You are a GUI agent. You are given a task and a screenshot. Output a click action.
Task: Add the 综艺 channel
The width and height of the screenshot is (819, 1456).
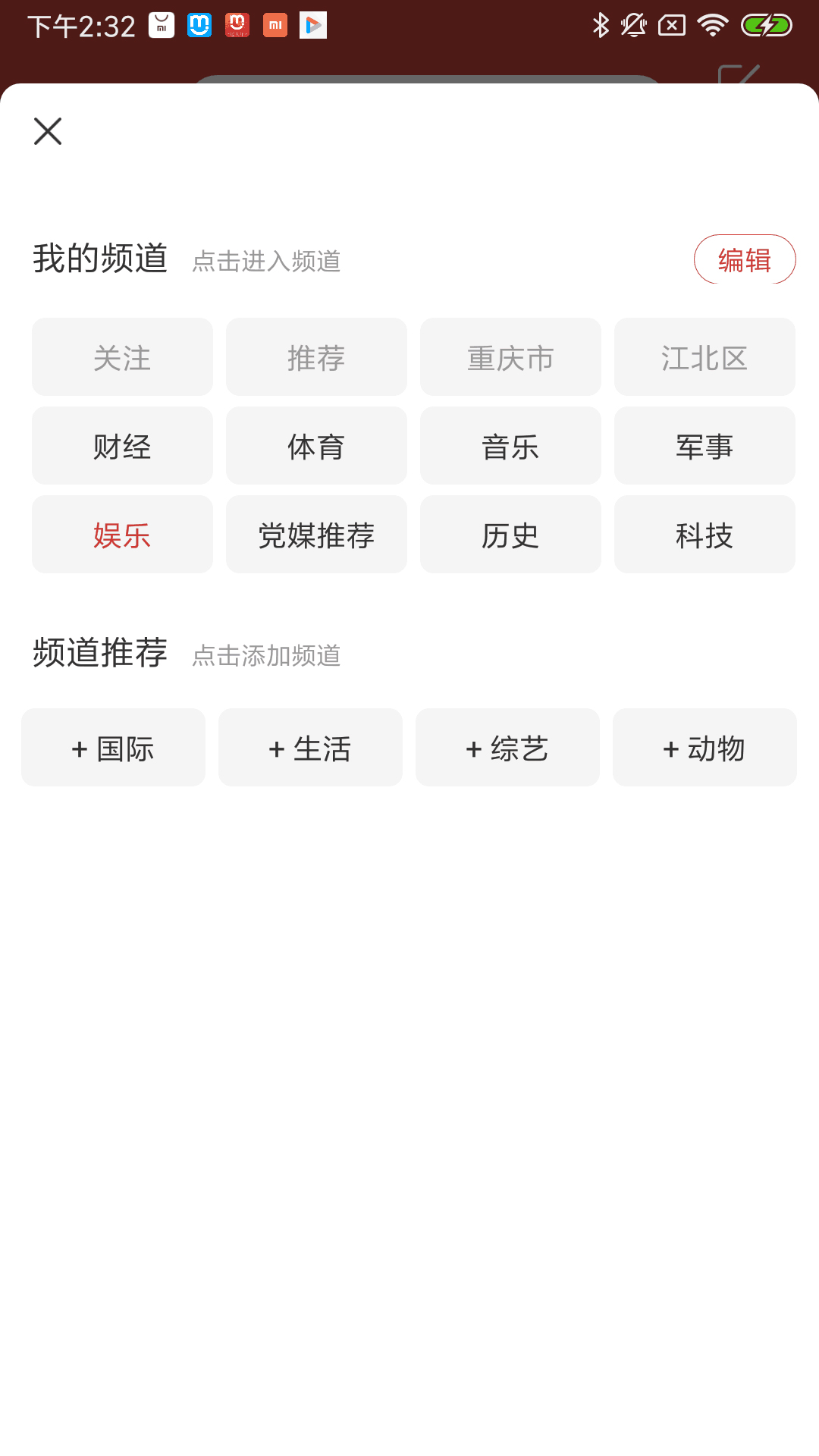pyautogui.click(x=507, y=747)
